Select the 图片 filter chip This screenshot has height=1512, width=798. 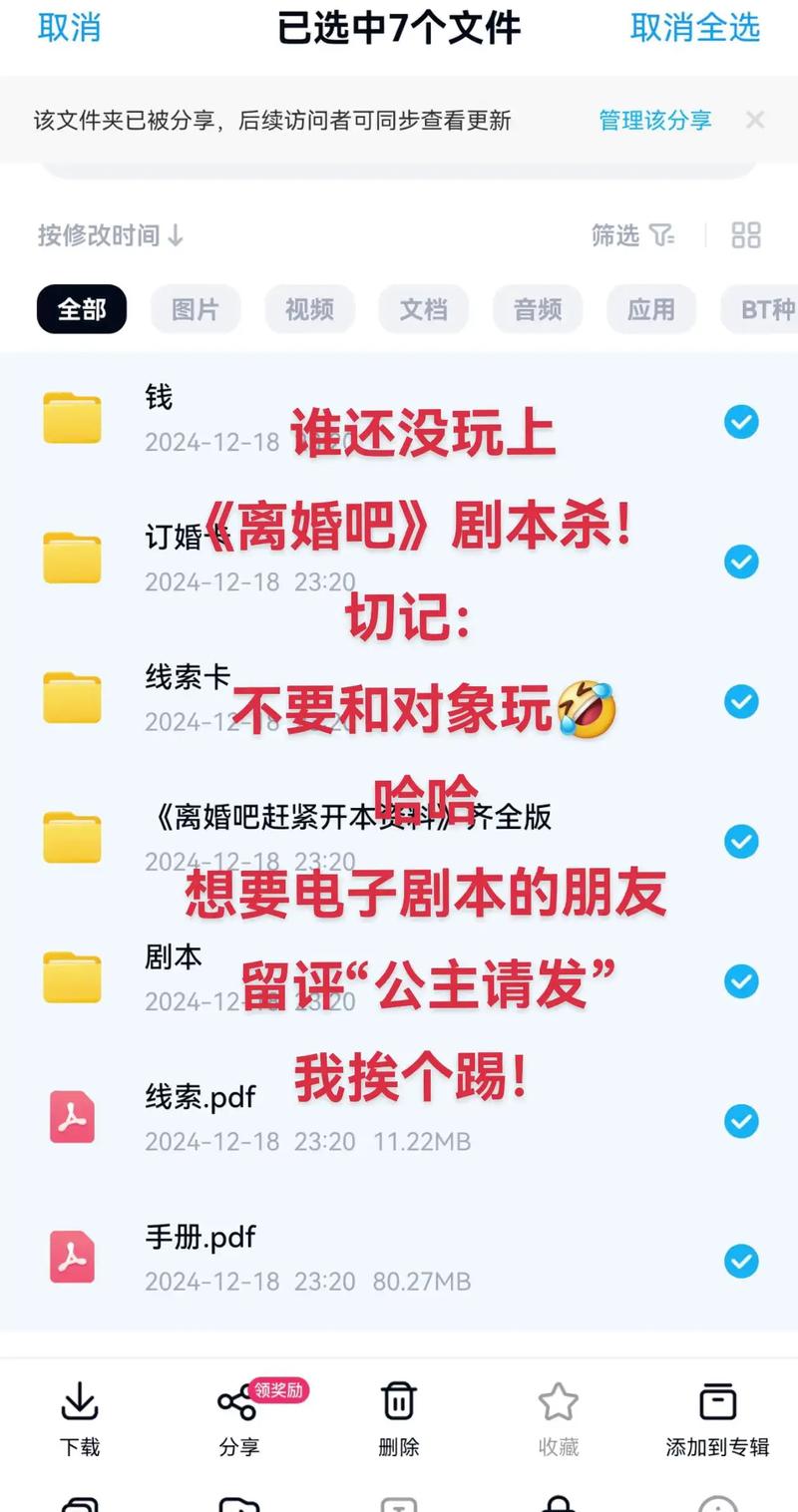196,309
